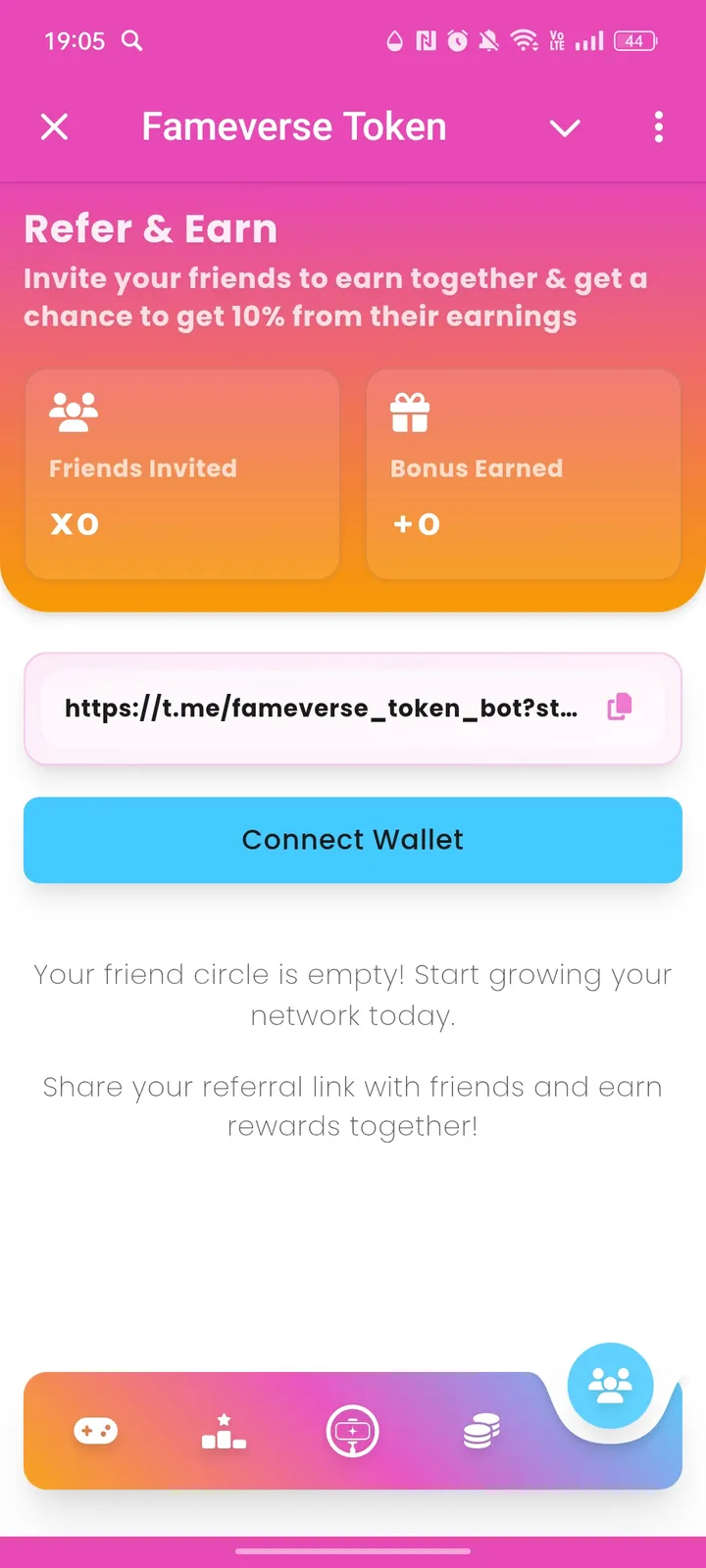Image resolution: width=706 pixels, height=1568 pixels.
Task: Open the gamepad games icon
Action: tap(95, 1431)
